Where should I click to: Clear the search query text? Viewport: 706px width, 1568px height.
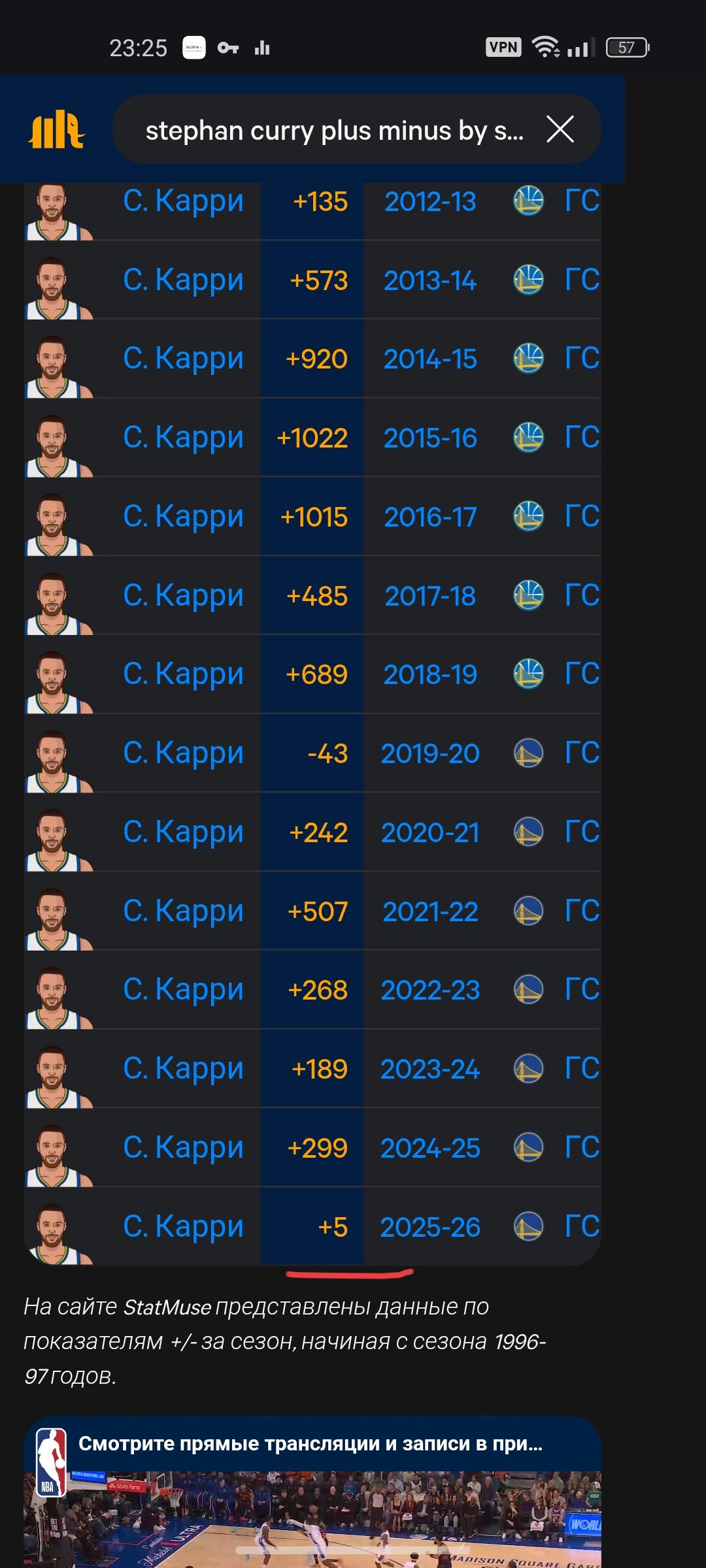560,129
